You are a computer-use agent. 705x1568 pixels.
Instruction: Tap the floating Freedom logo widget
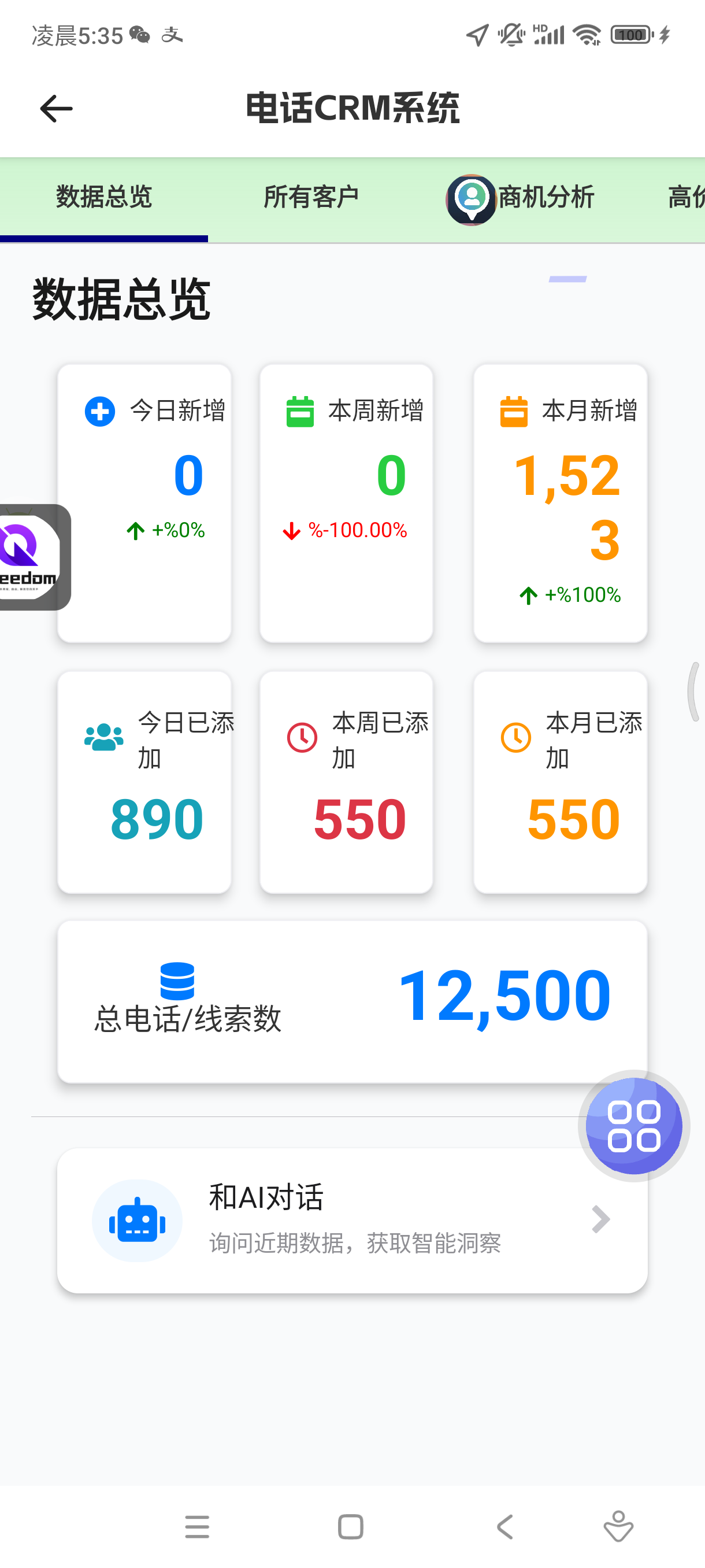pos(31,557)
